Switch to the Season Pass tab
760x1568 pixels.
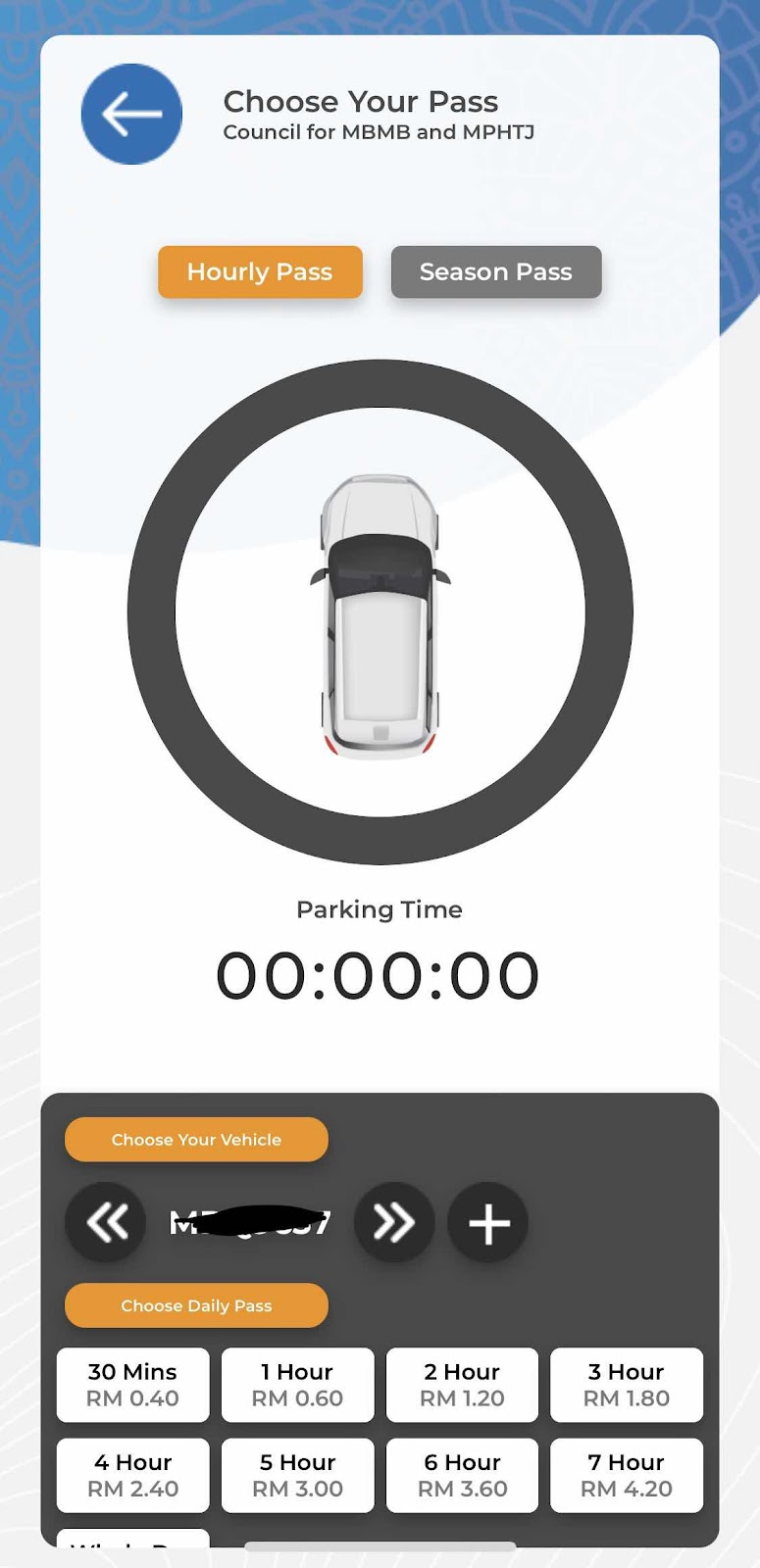tap(495, 271)
